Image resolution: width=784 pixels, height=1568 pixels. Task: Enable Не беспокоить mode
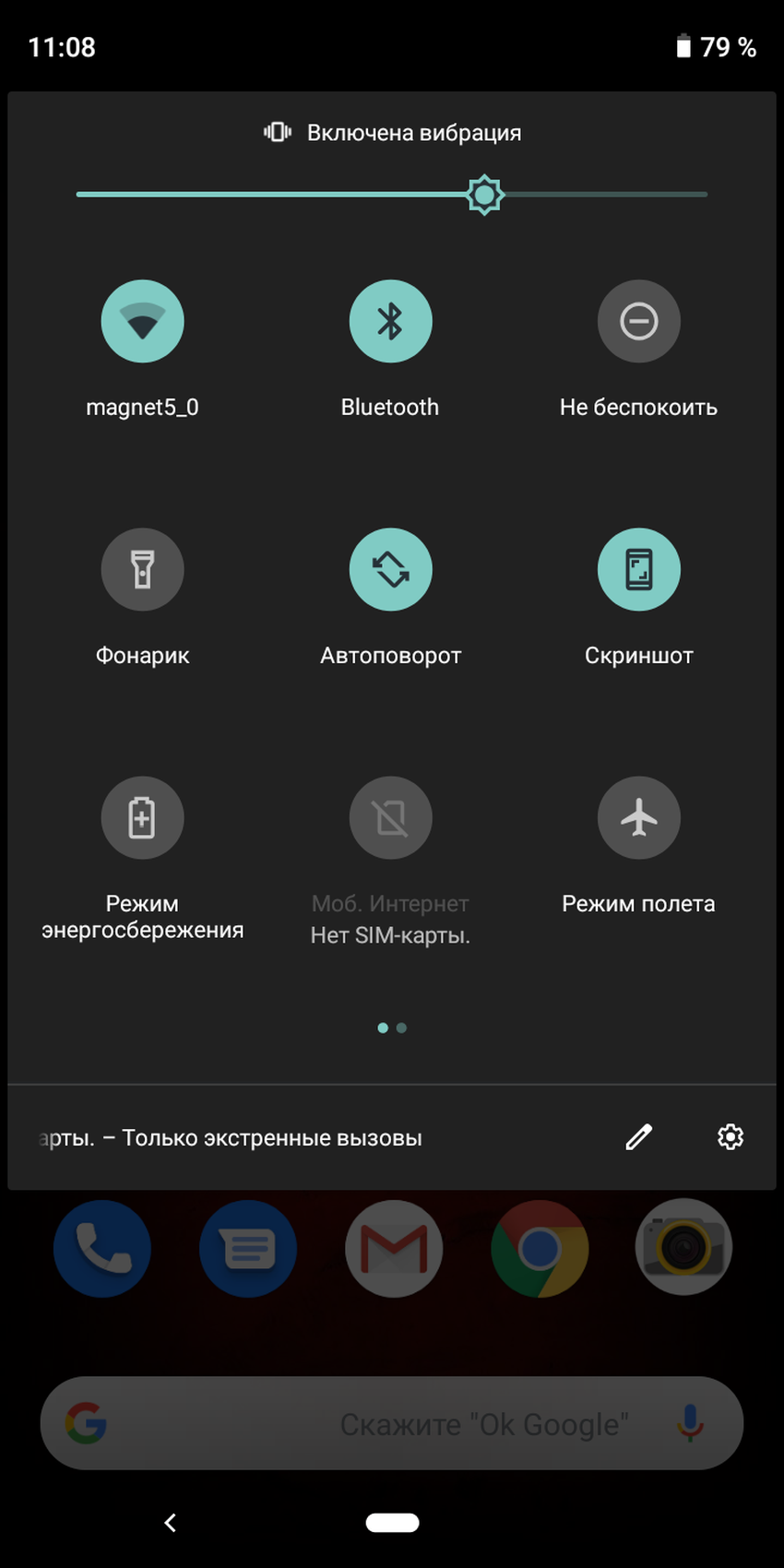click(638, 321)
